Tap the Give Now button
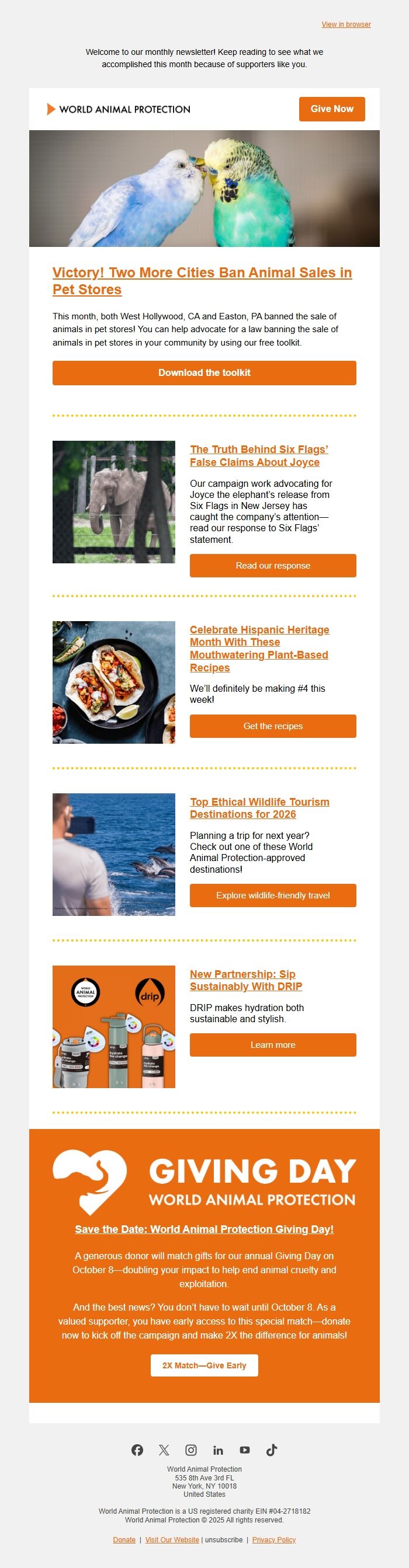 pyautogui.click(x=332, y=109)
